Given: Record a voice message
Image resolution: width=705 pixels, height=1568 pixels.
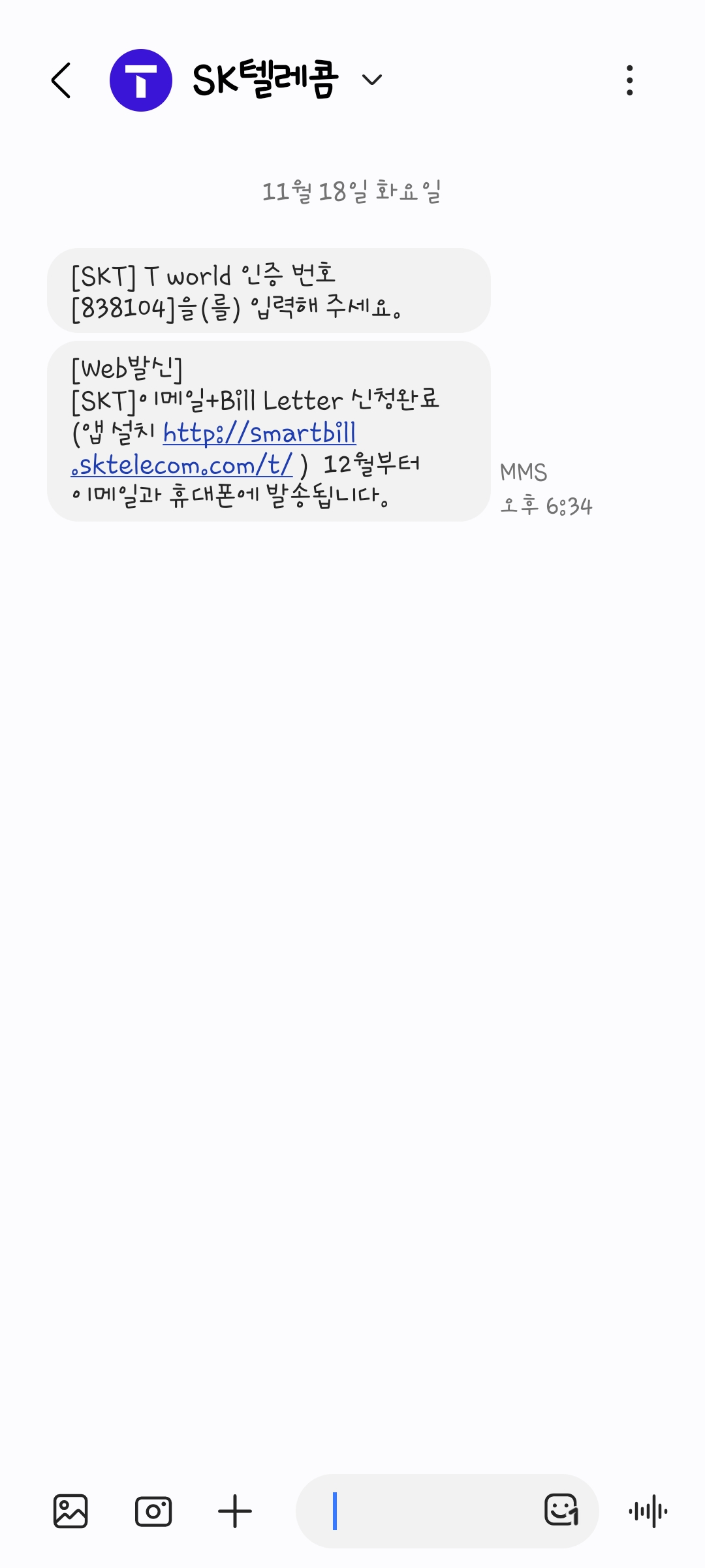Looking at the screenshot, I should click(x=648, y=1511).
